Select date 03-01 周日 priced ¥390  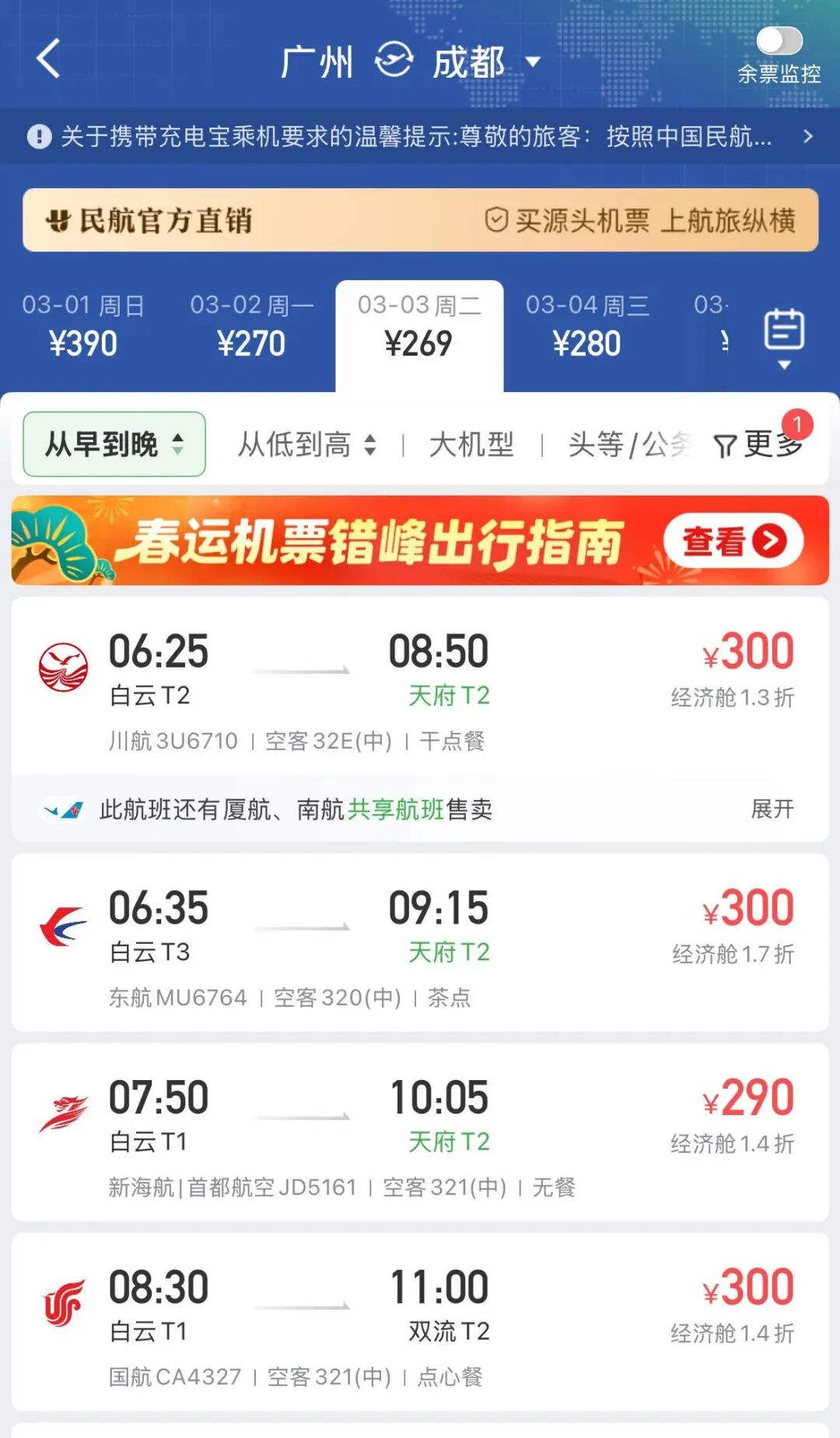pos(83,327)
